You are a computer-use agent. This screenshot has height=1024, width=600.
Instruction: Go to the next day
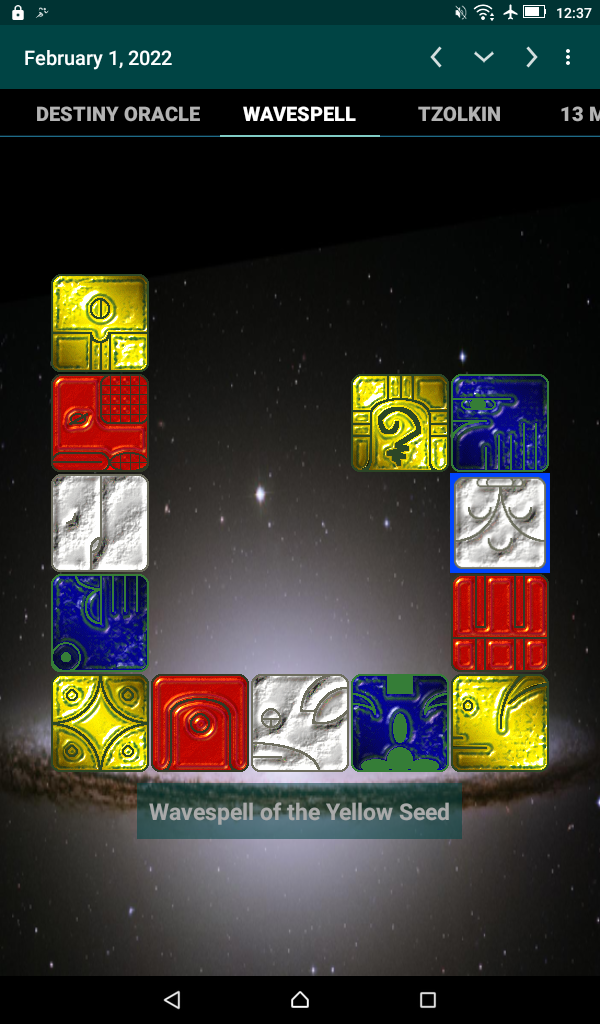[532, 58]
